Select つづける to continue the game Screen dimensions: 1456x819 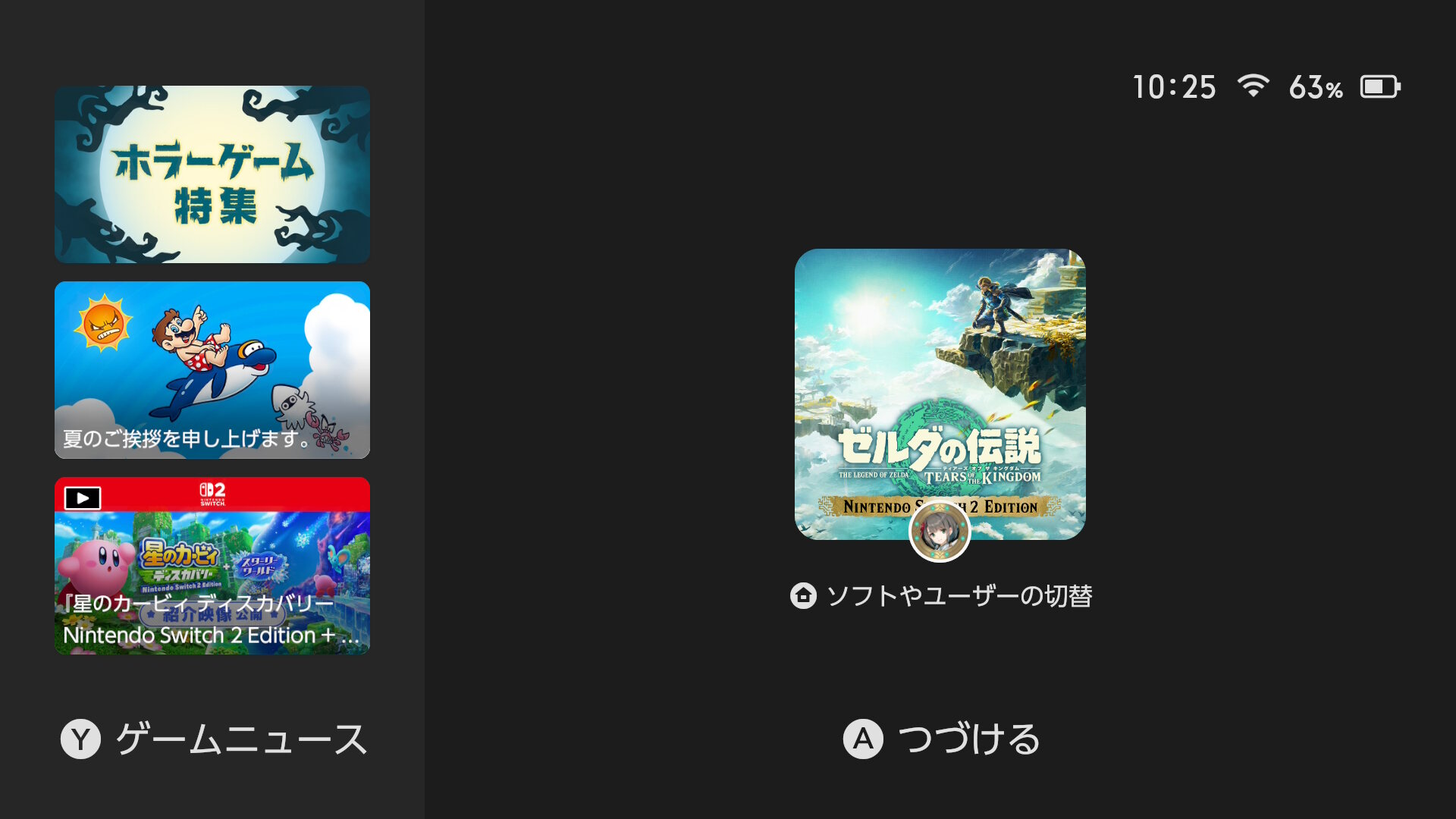click(941, 739)
